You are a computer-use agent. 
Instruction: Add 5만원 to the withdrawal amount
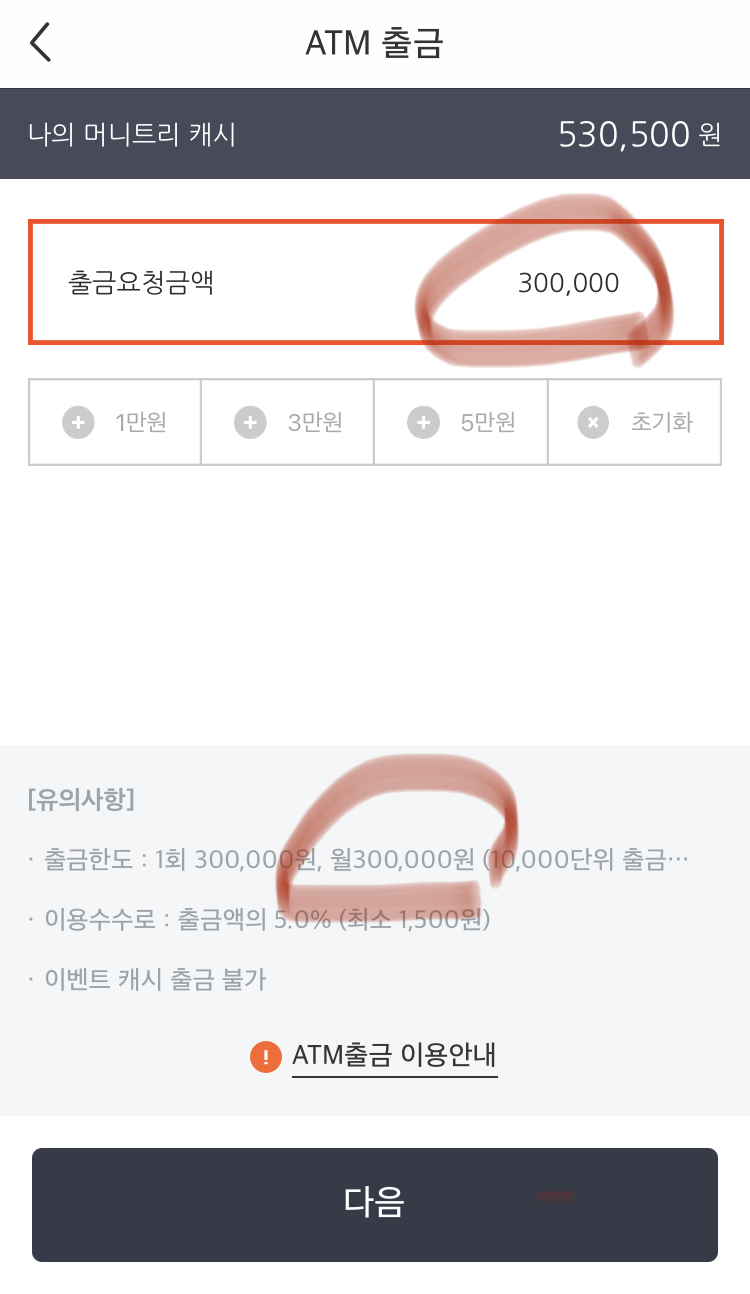461,422
